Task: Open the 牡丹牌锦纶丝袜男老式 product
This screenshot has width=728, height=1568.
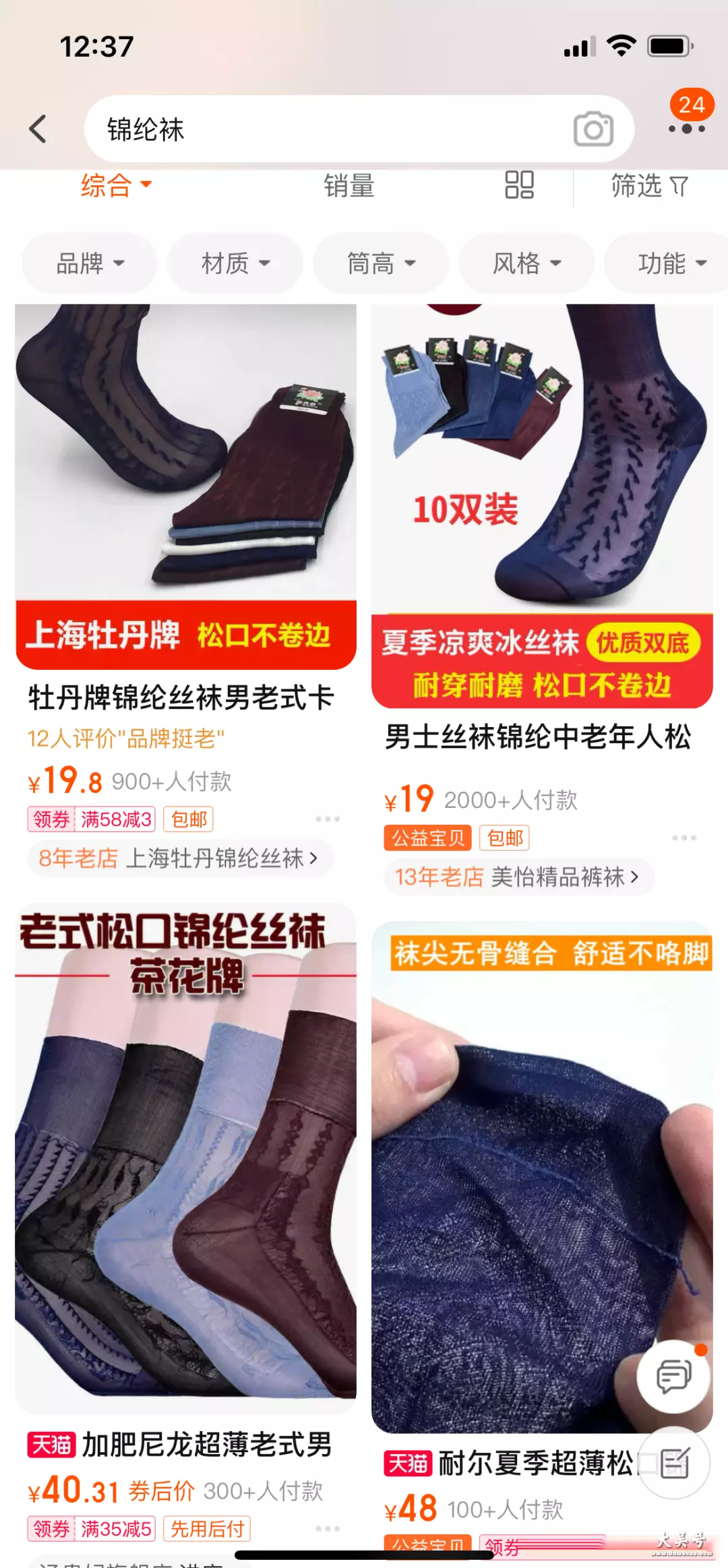Action: click(181, 697)
